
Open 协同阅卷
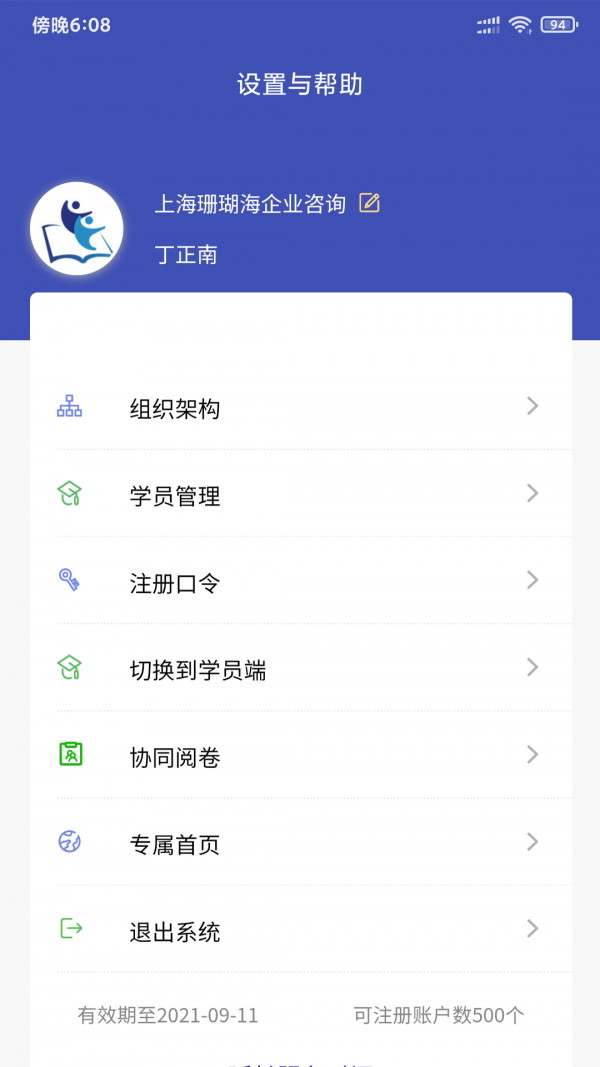(x=300, y=755)
